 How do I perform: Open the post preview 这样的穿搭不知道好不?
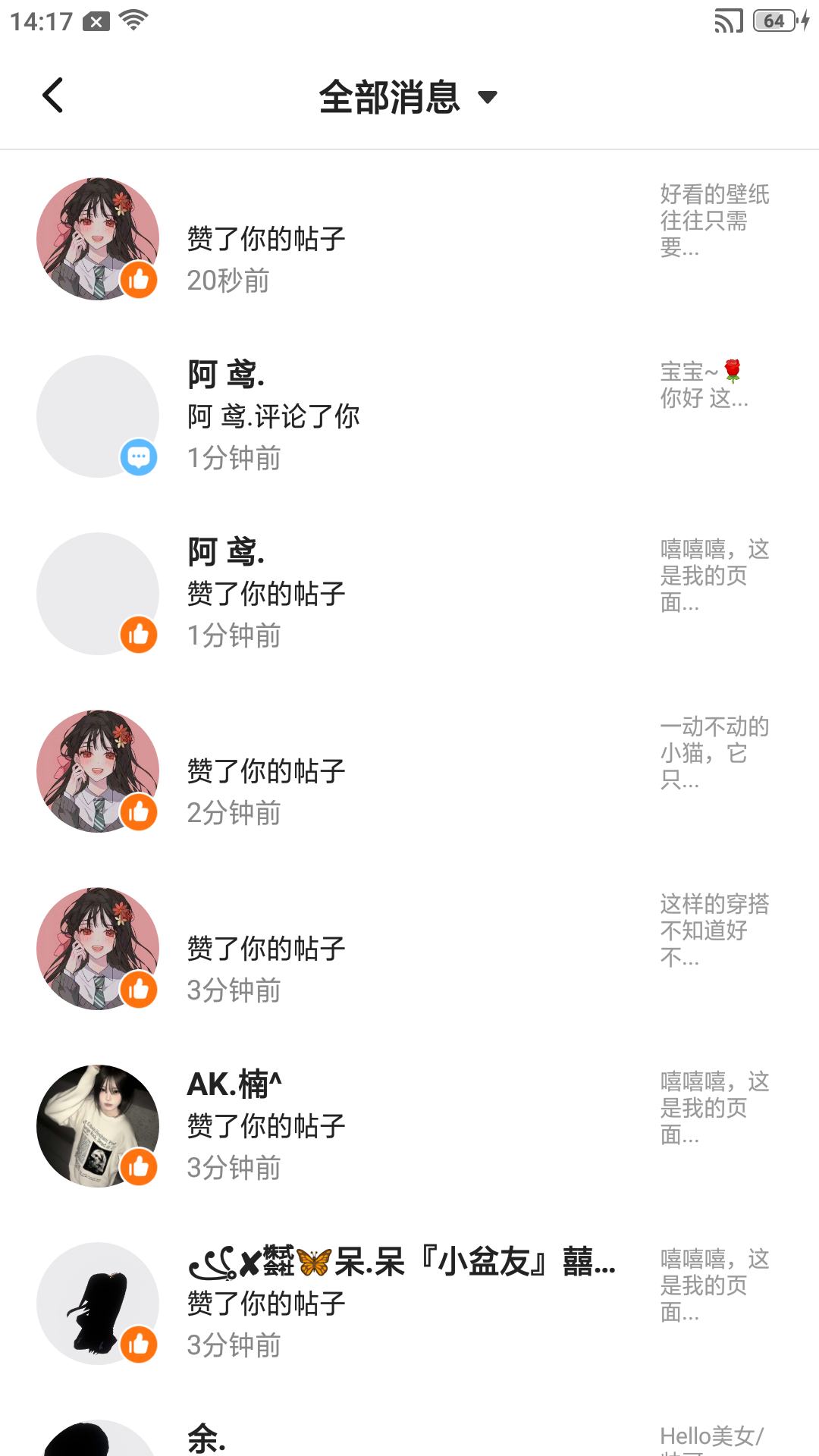point(714,930)
